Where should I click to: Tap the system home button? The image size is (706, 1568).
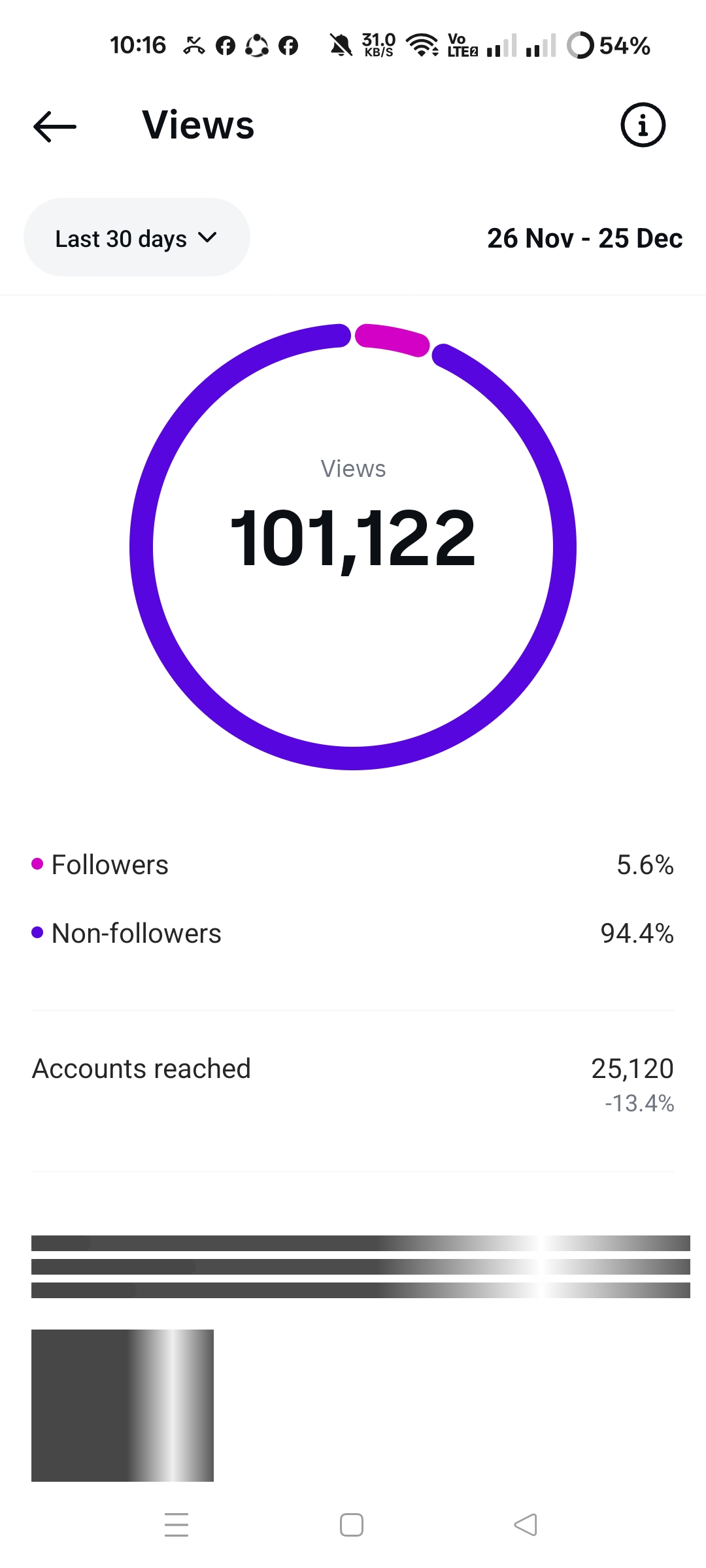352,1525
